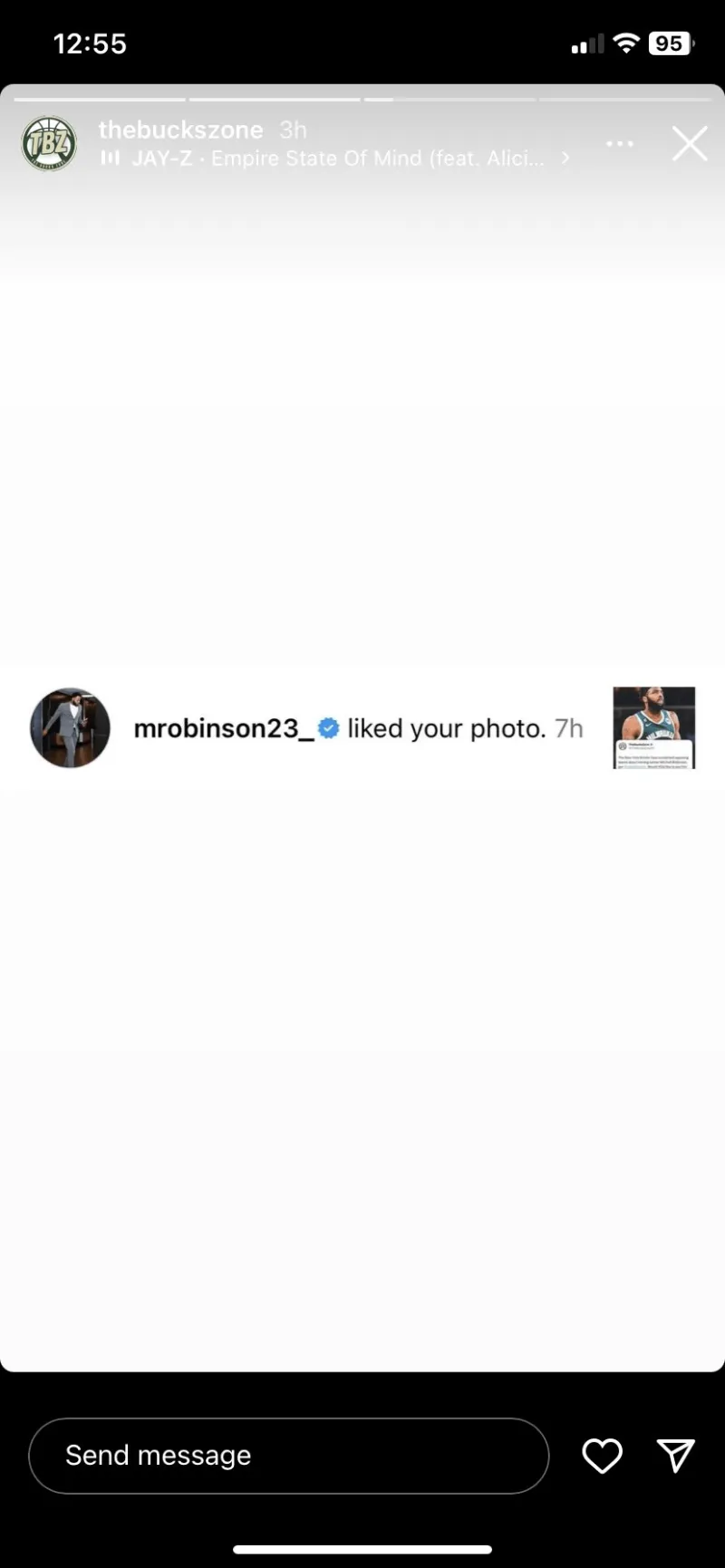Tap thebuckszone username in story header
This screenshot has width=725, height=1568.
[180, 130]
